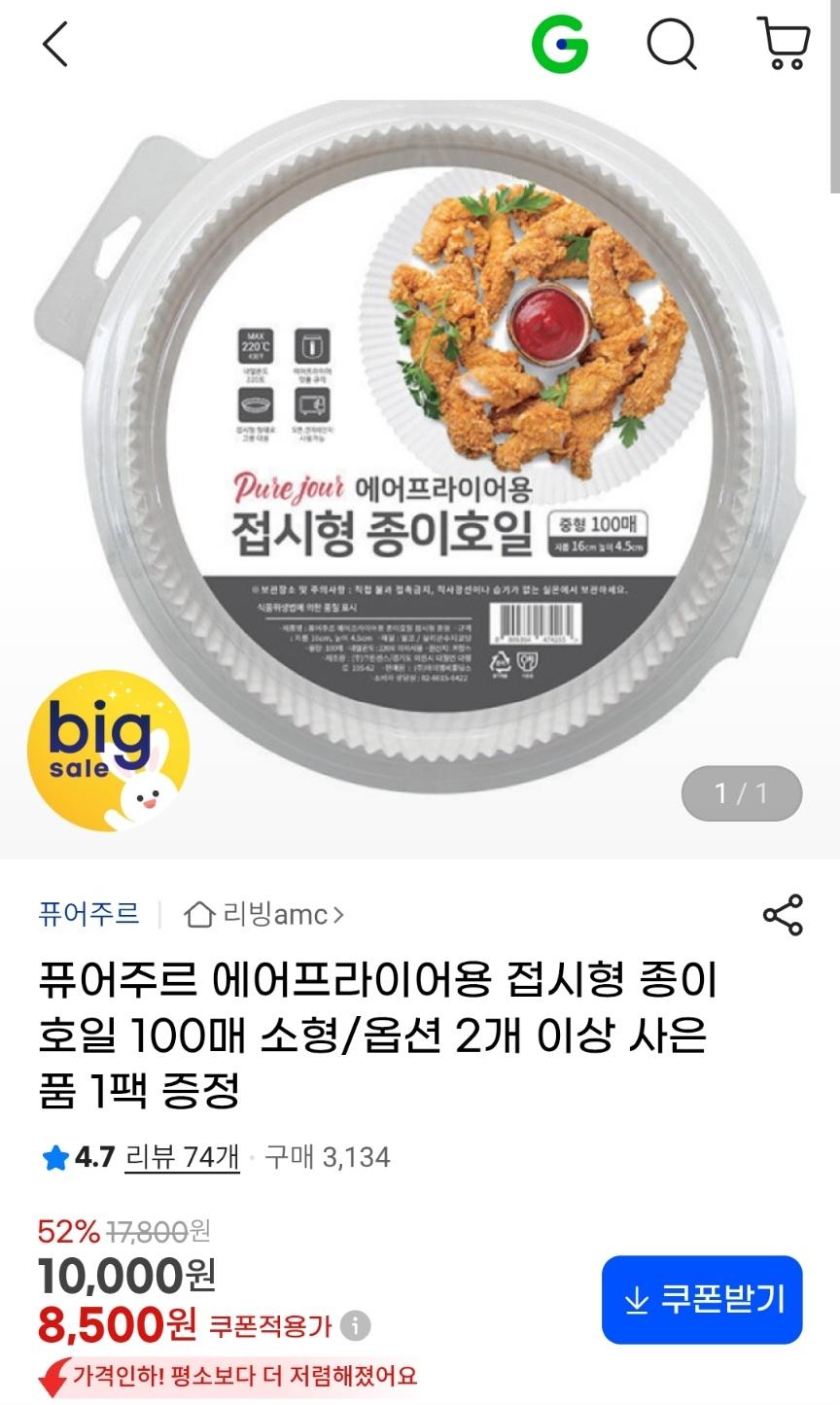The width and height of the screenshot is (840, 1405).
Task: Tap the 쿠폰받기 coupon button
Action: click(702, 1300)
